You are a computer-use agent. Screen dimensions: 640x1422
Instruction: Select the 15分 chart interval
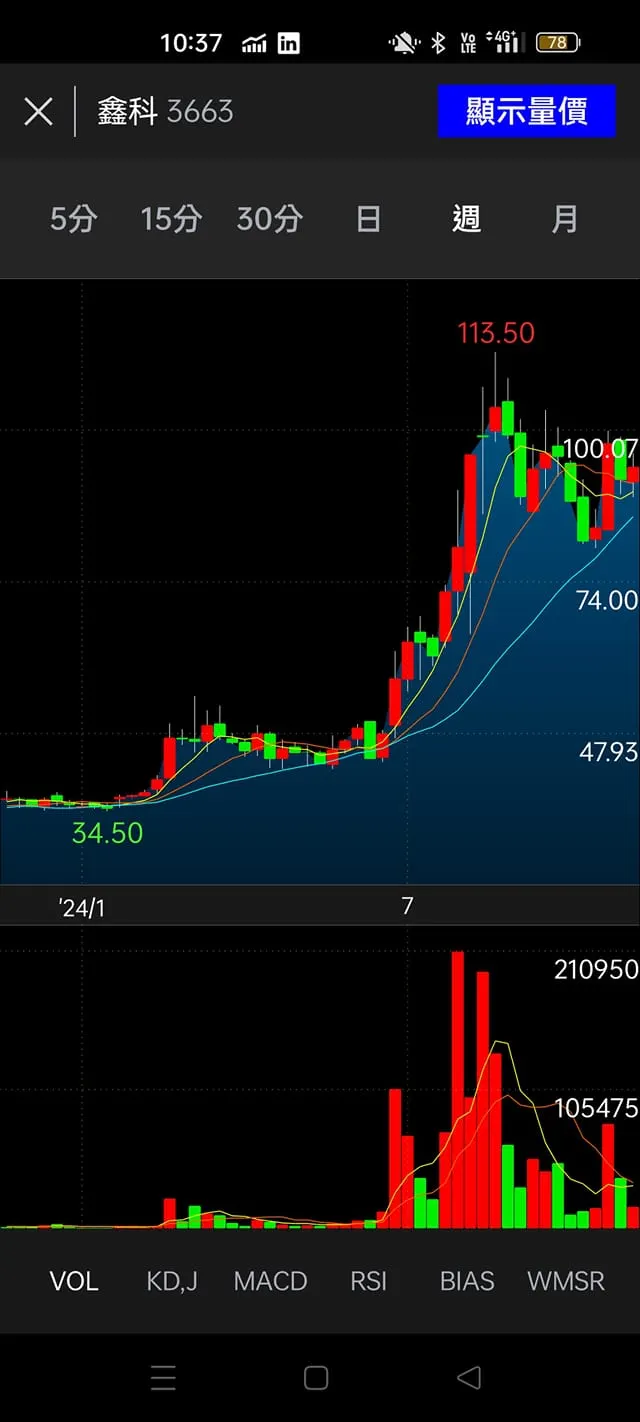point(171,219)
